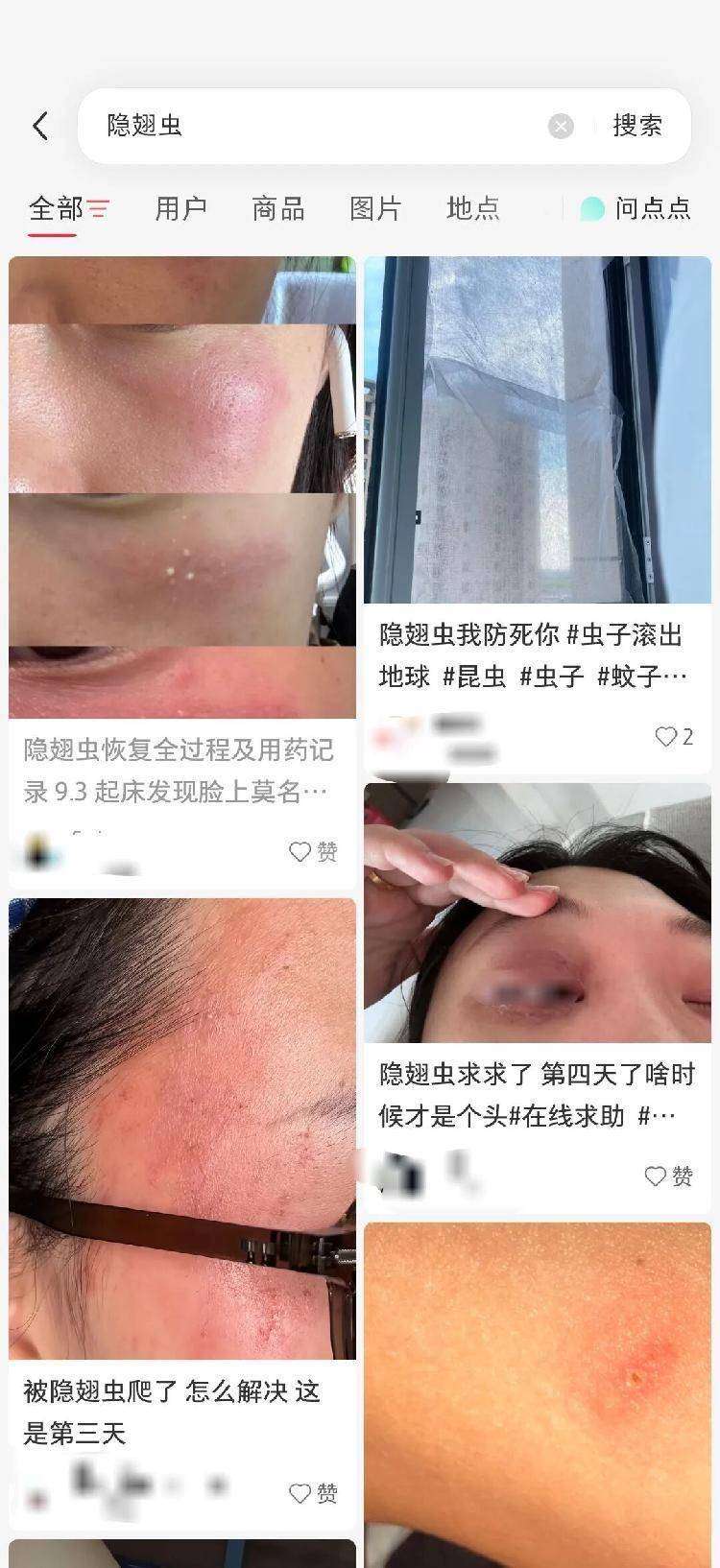Switch to the 地点 tab
Image resolution: width=720 pixels, height=1568 pixels.
click(x=473, y=208)
